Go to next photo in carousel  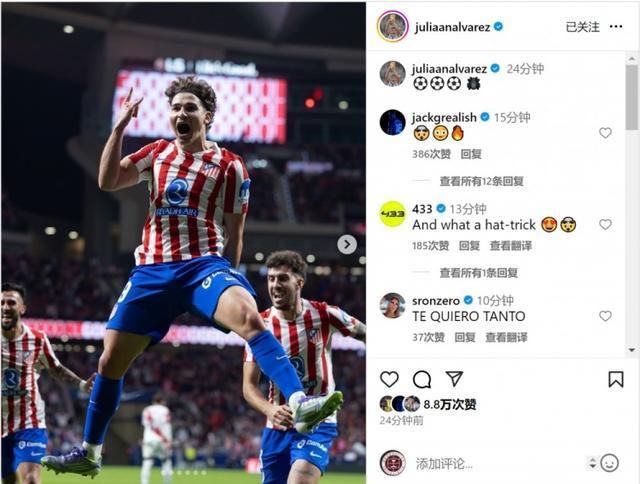pos(347,244)
